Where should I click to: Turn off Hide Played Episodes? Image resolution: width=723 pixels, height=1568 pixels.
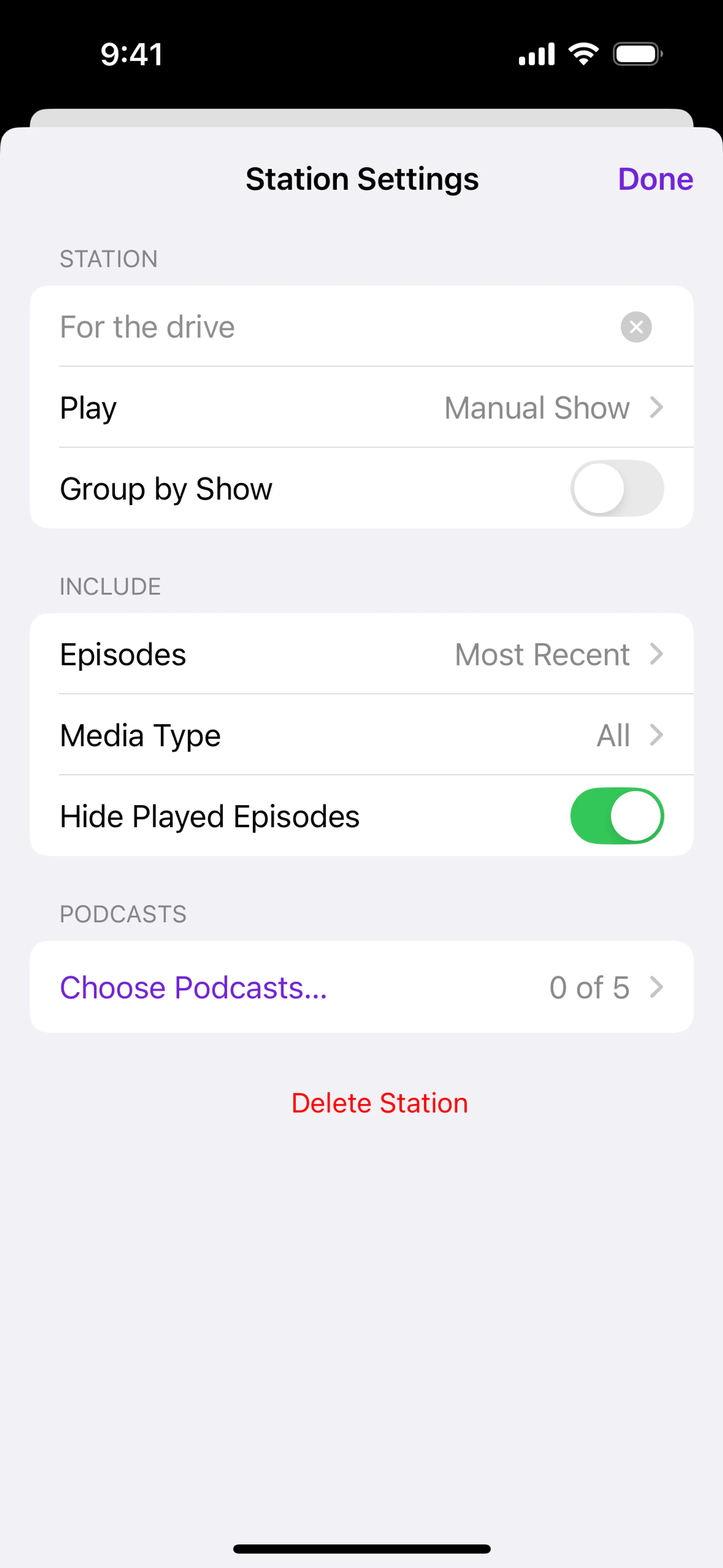(x=616, y=816)
